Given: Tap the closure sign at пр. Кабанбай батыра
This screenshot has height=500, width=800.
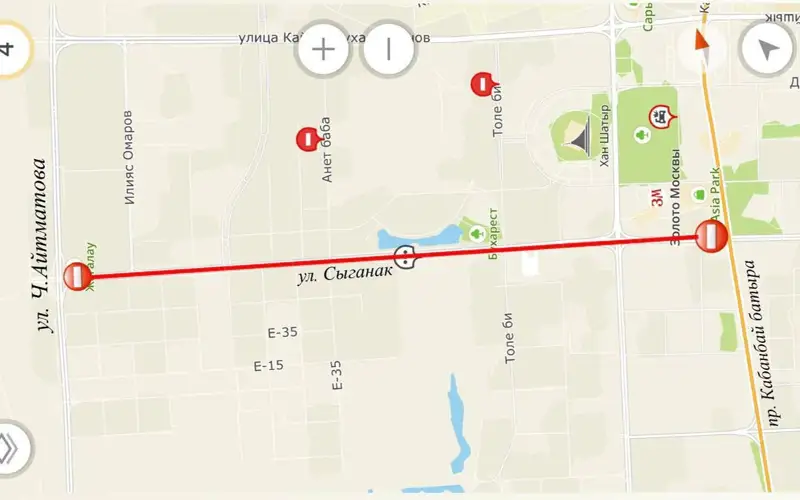Looking at the screenshot, I should [x=710, y=238].
